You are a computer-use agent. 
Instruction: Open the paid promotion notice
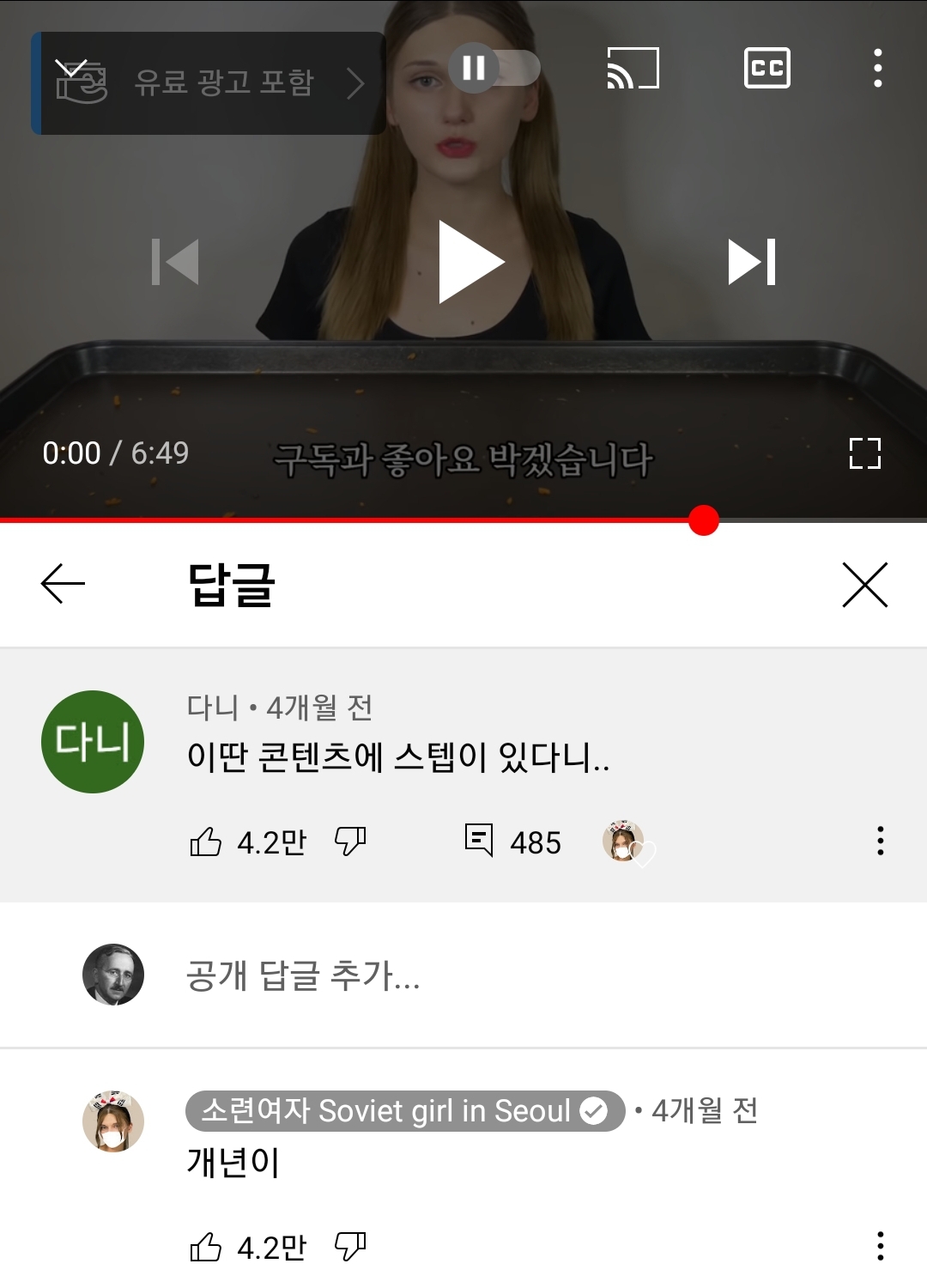[209, 83]
